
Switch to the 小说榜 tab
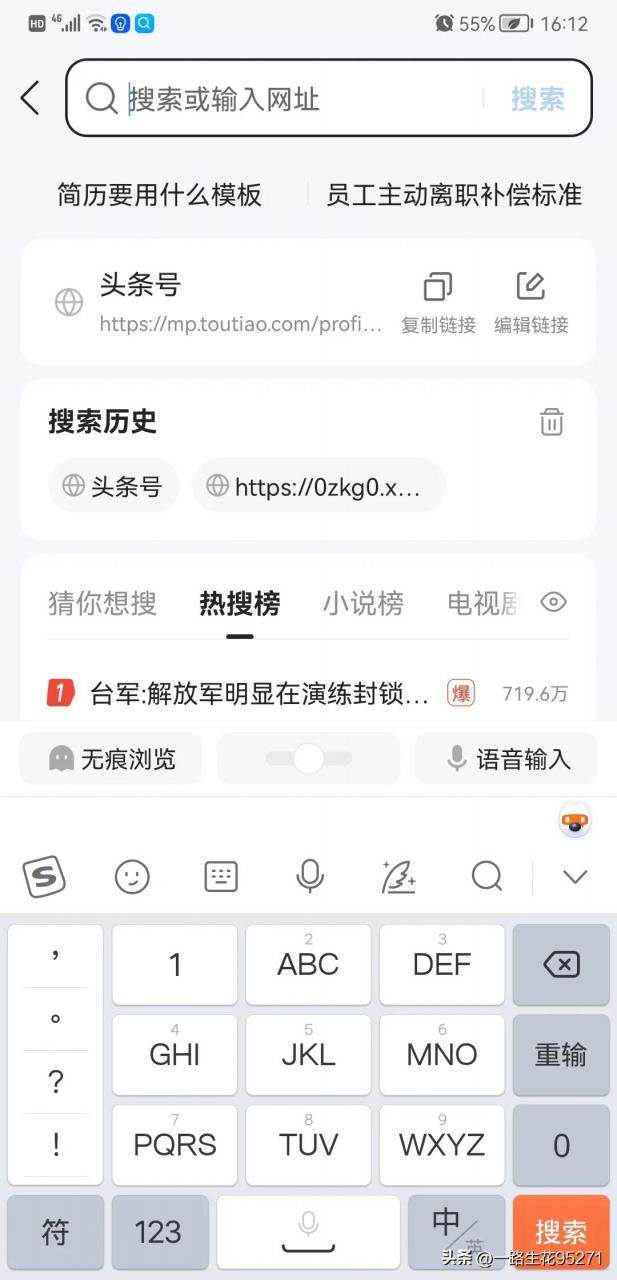click(363, 603)
